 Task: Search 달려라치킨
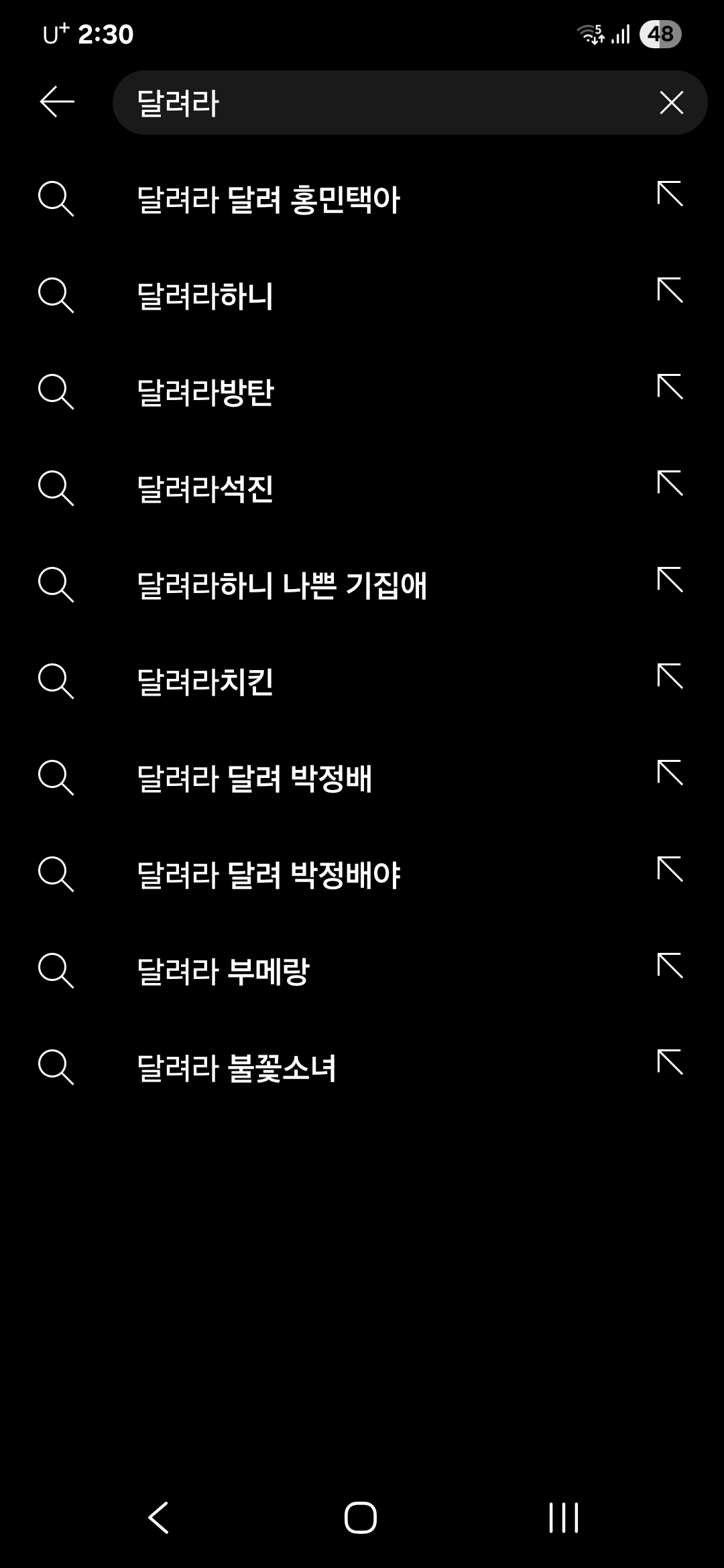(205, 681)
